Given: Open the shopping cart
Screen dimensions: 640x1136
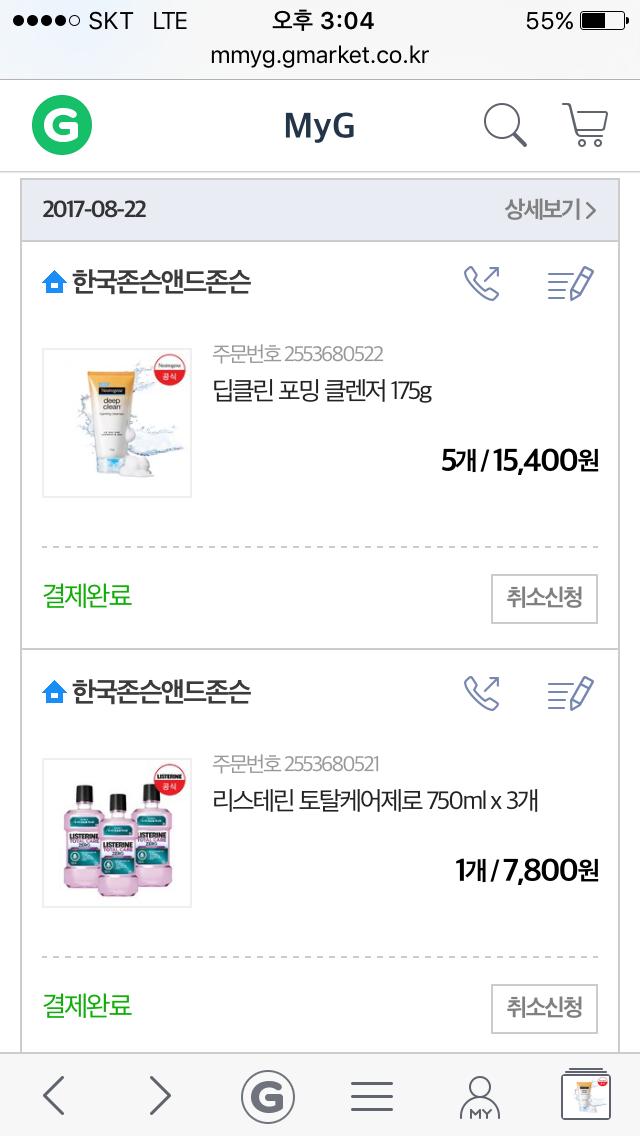Looking at the screenshot, I should [585, 126].
